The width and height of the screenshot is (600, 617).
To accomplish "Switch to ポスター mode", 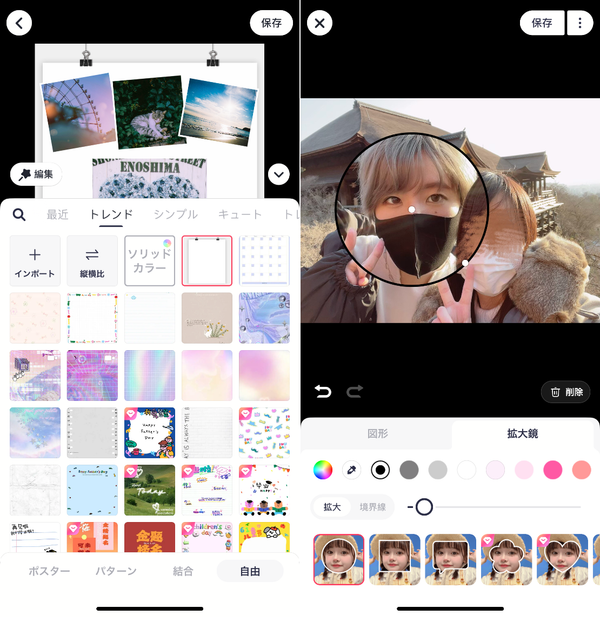I will click(x=49, y=571).
